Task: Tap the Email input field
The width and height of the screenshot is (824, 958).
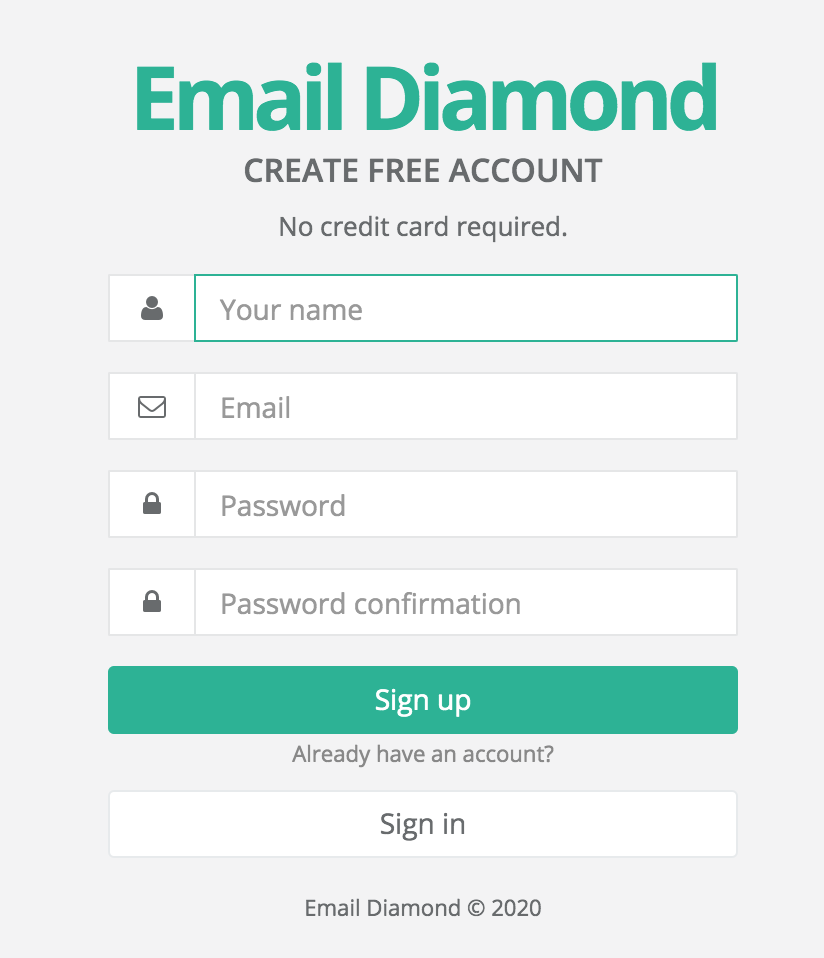Action: (465, 406)
